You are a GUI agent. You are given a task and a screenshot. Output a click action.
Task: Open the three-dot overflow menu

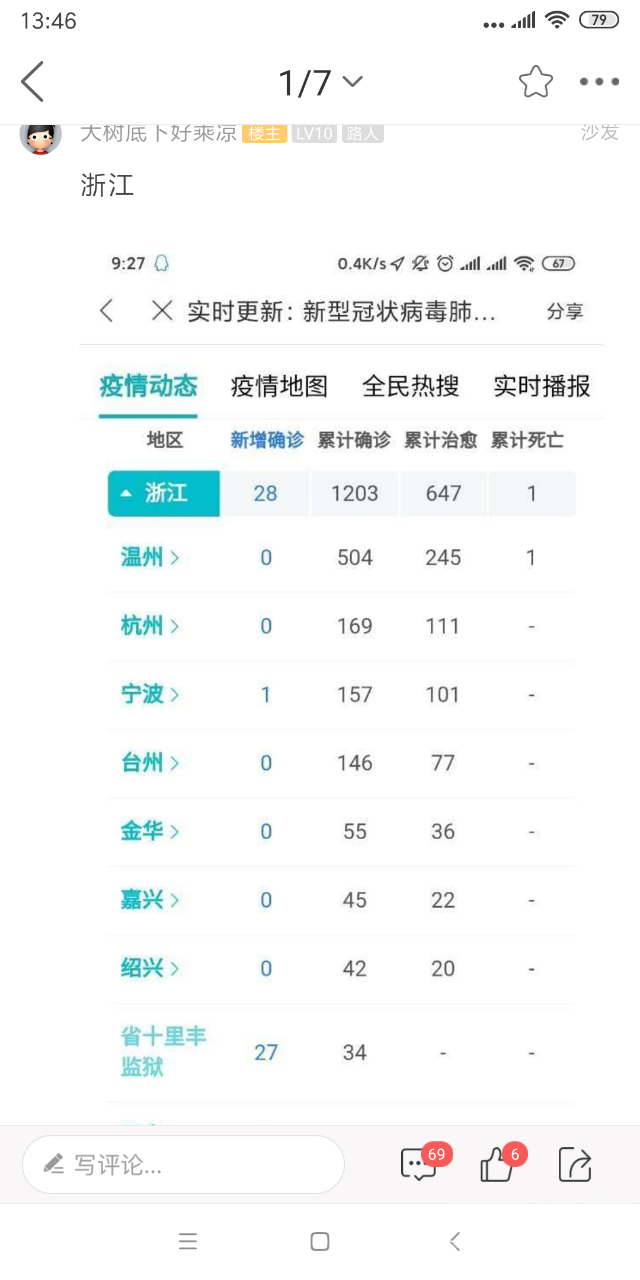(x=600, y=82)
